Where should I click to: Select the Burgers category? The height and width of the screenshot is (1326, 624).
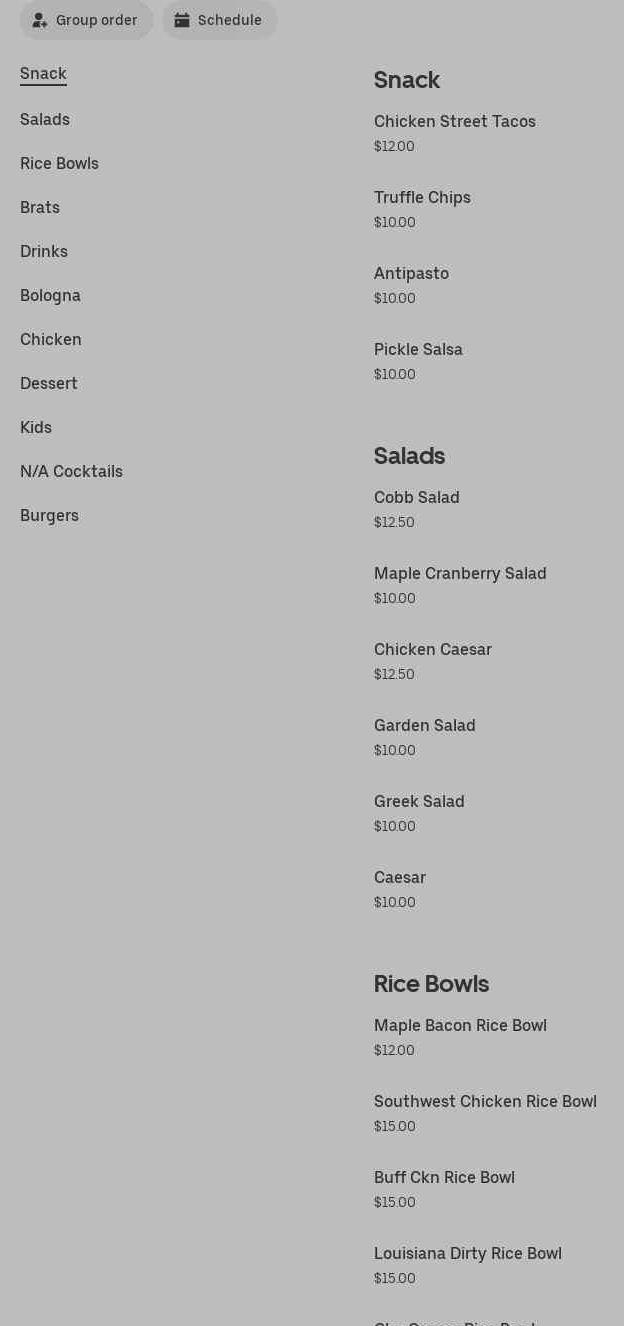coord(49,516)
